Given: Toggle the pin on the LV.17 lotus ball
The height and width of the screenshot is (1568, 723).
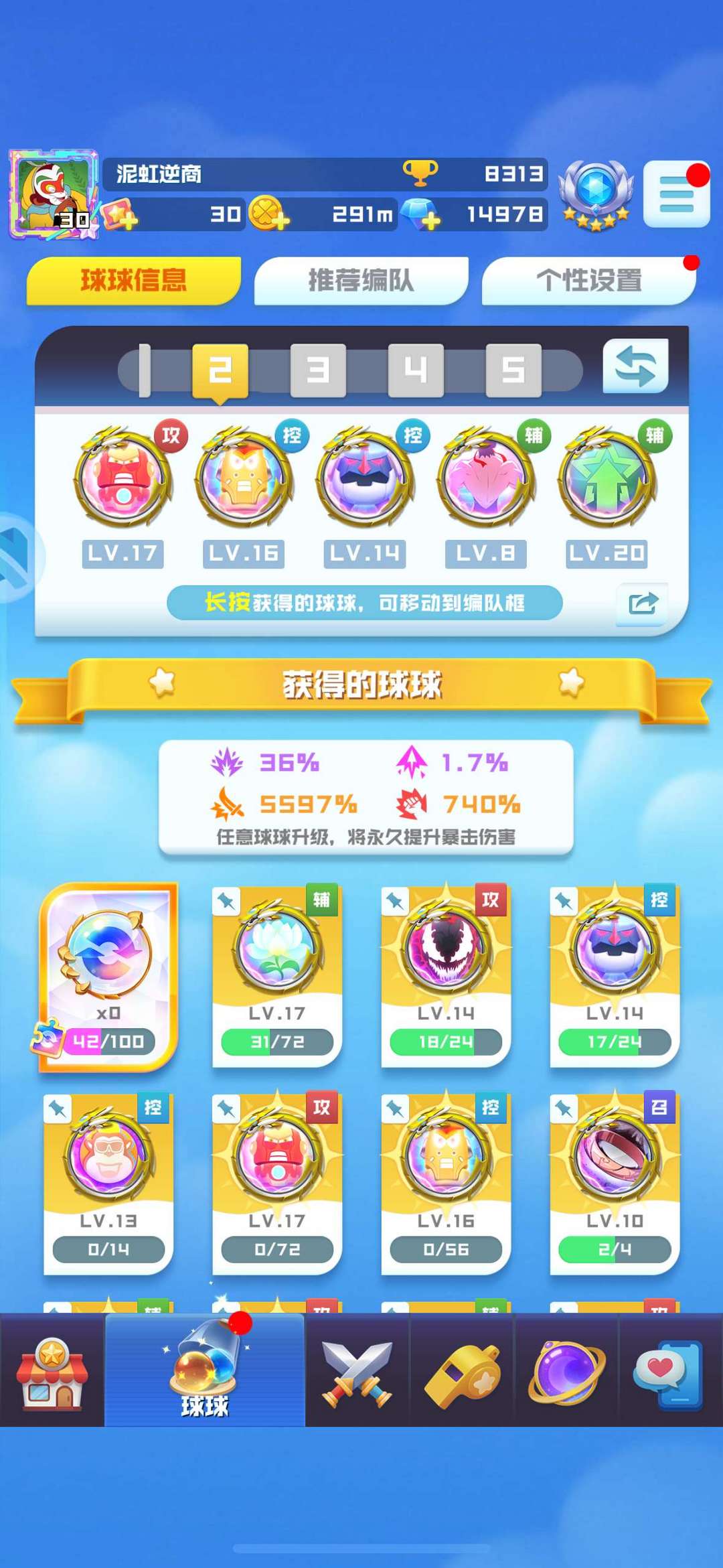Looking at the screenshot, I should click(x=228, y=902).
